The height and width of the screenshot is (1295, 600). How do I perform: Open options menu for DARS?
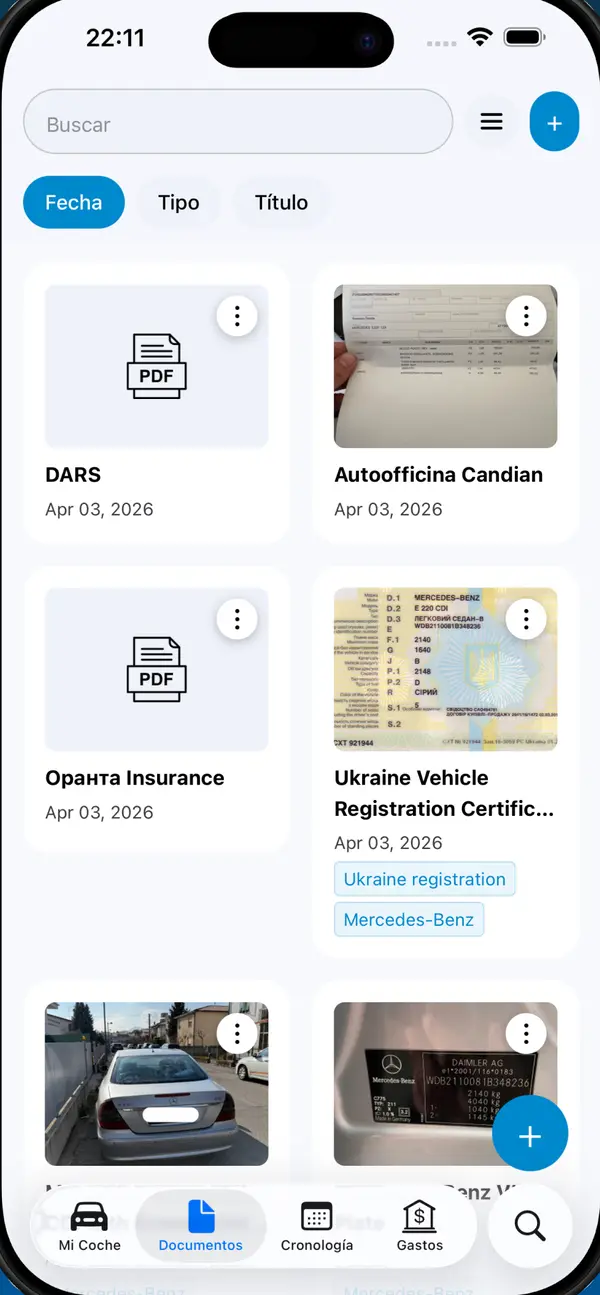coord(237,317)
